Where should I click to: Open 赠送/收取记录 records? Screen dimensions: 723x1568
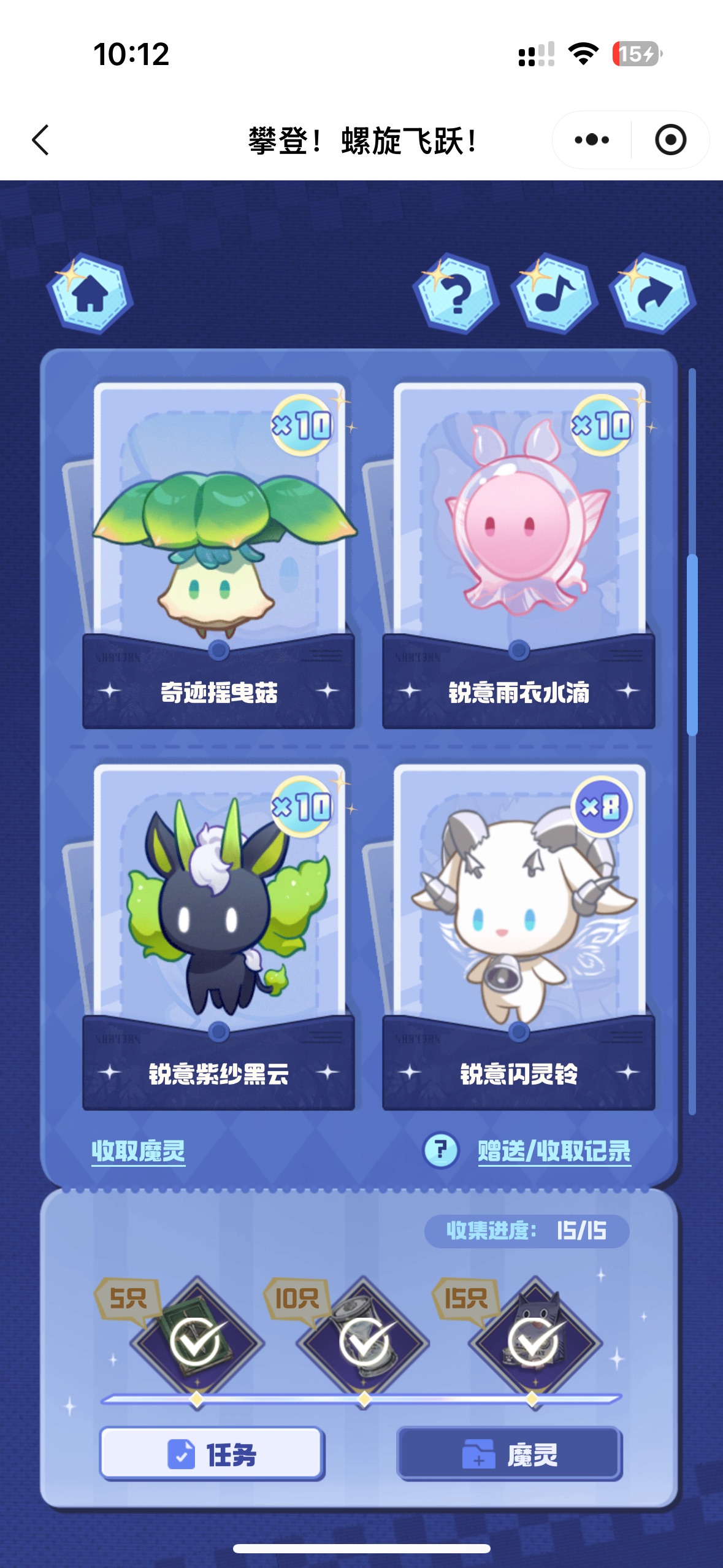coord(554,1151)
